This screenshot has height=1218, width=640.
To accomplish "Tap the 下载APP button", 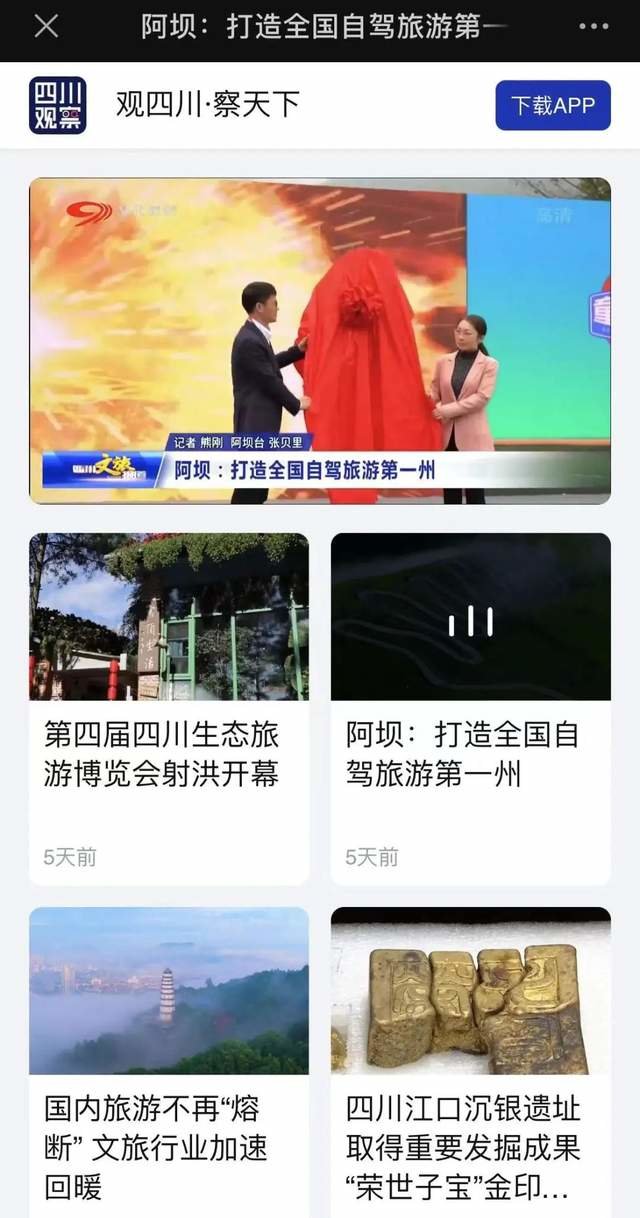I will point(552,105).
